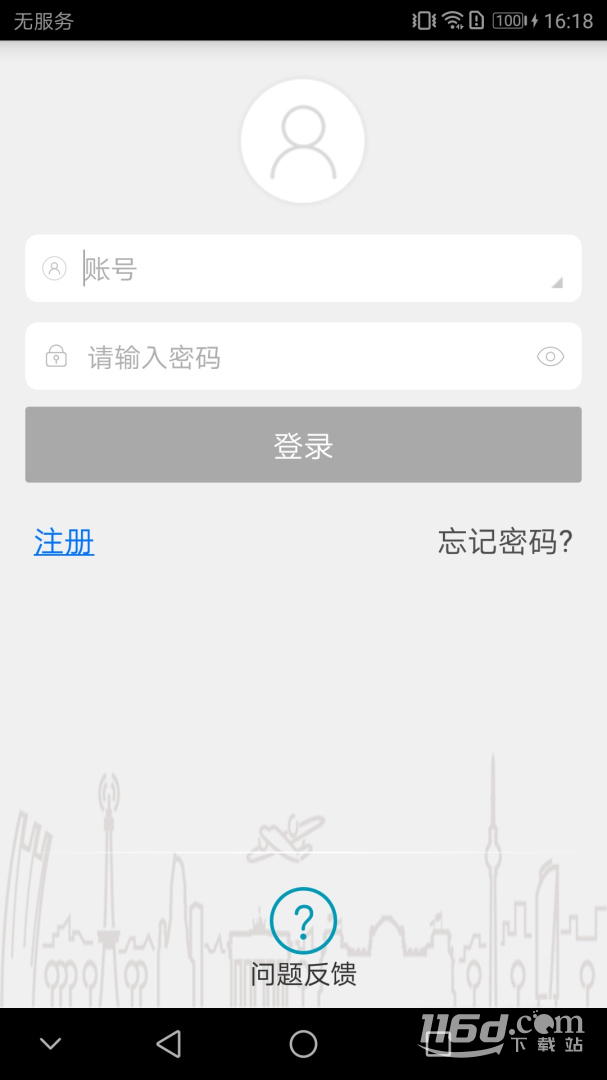Go back using system back button
607x1080 pixels.
pyautogui.click(x=169, y=1044)
